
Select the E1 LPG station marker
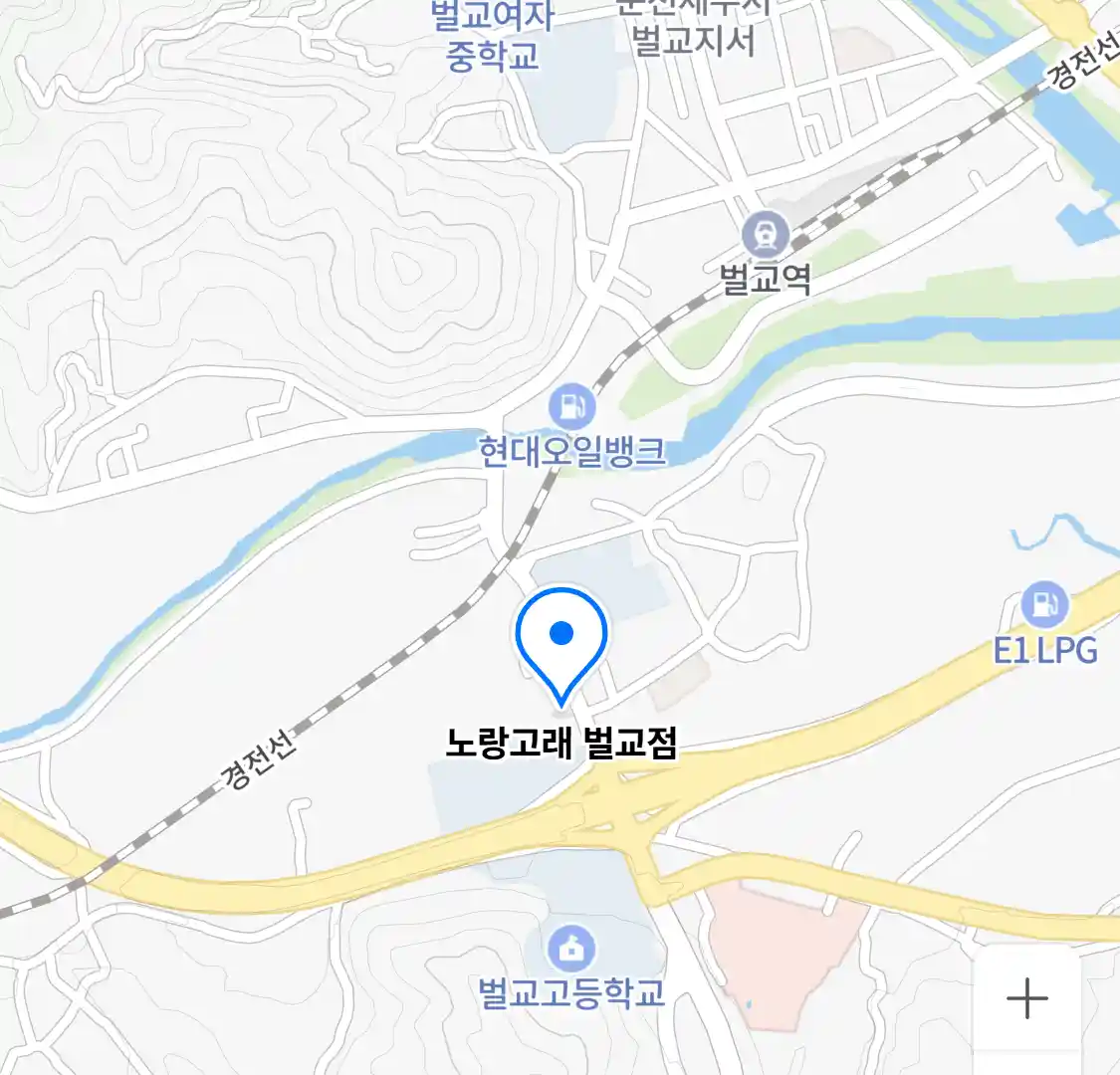(x=1044, y=604)
